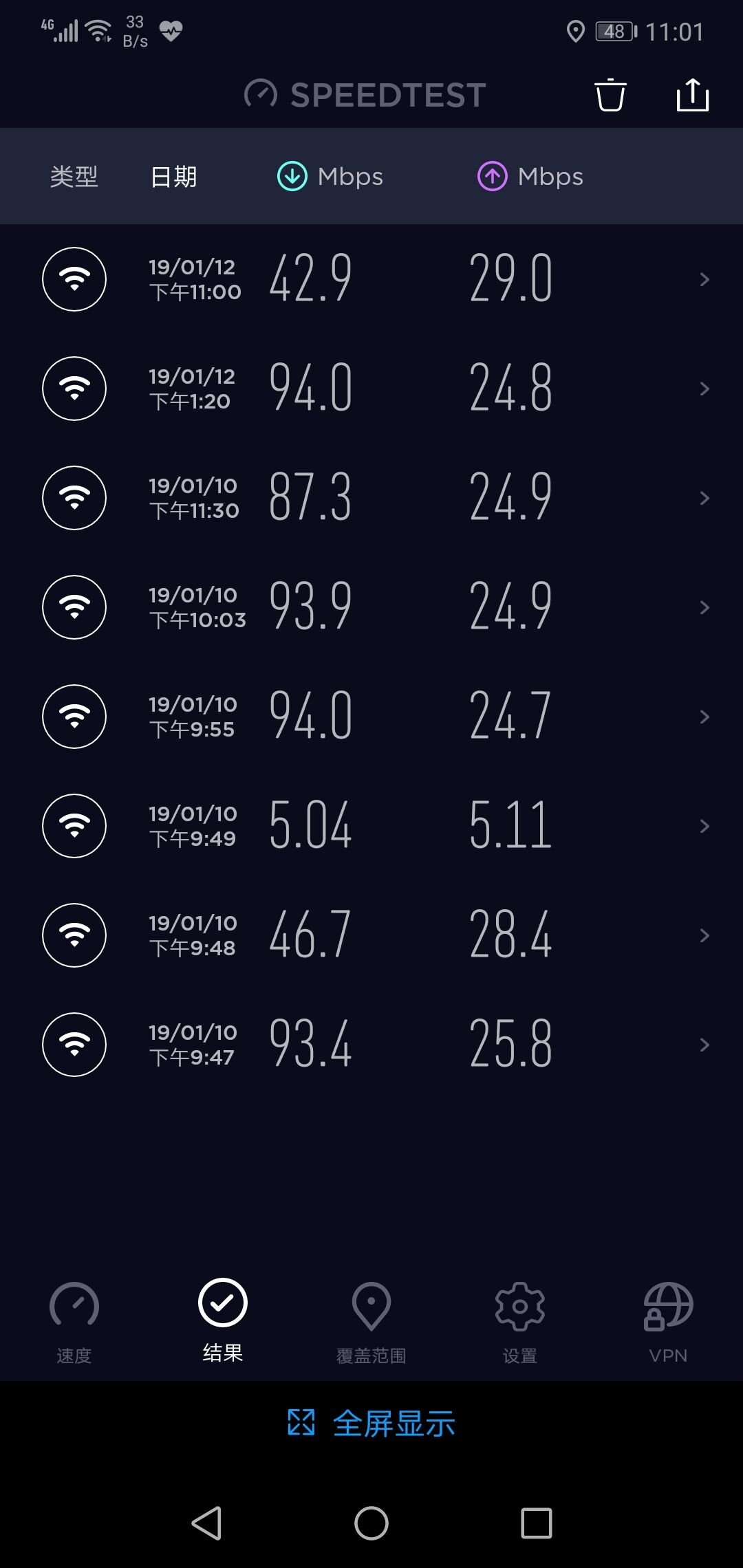Image resolution: width=743 pixels, height=1568 pixels.
Task: Tap the WiFi icon of the 5.04 Mbps result
Action: (x=74, y=826)
